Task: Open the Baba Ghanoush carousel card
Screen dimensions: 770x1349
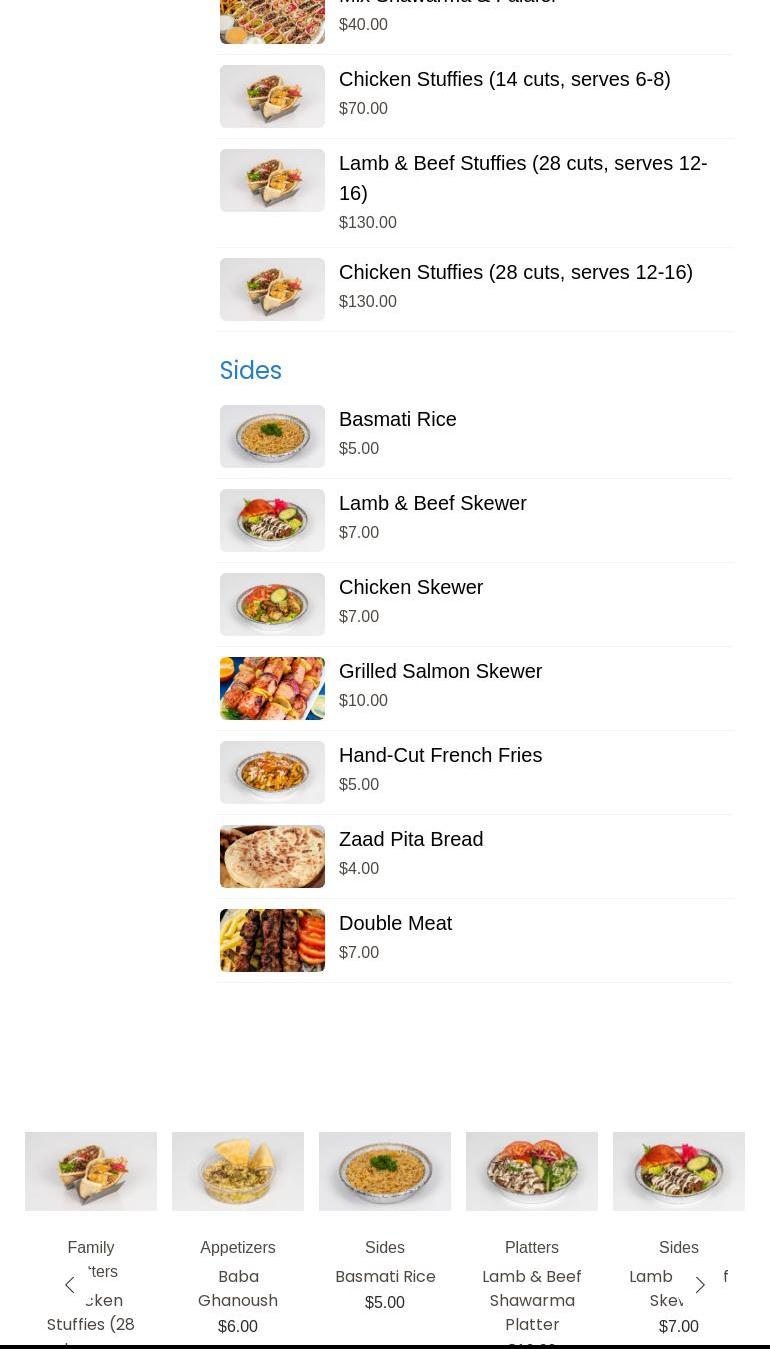Action: point(238,1172)
